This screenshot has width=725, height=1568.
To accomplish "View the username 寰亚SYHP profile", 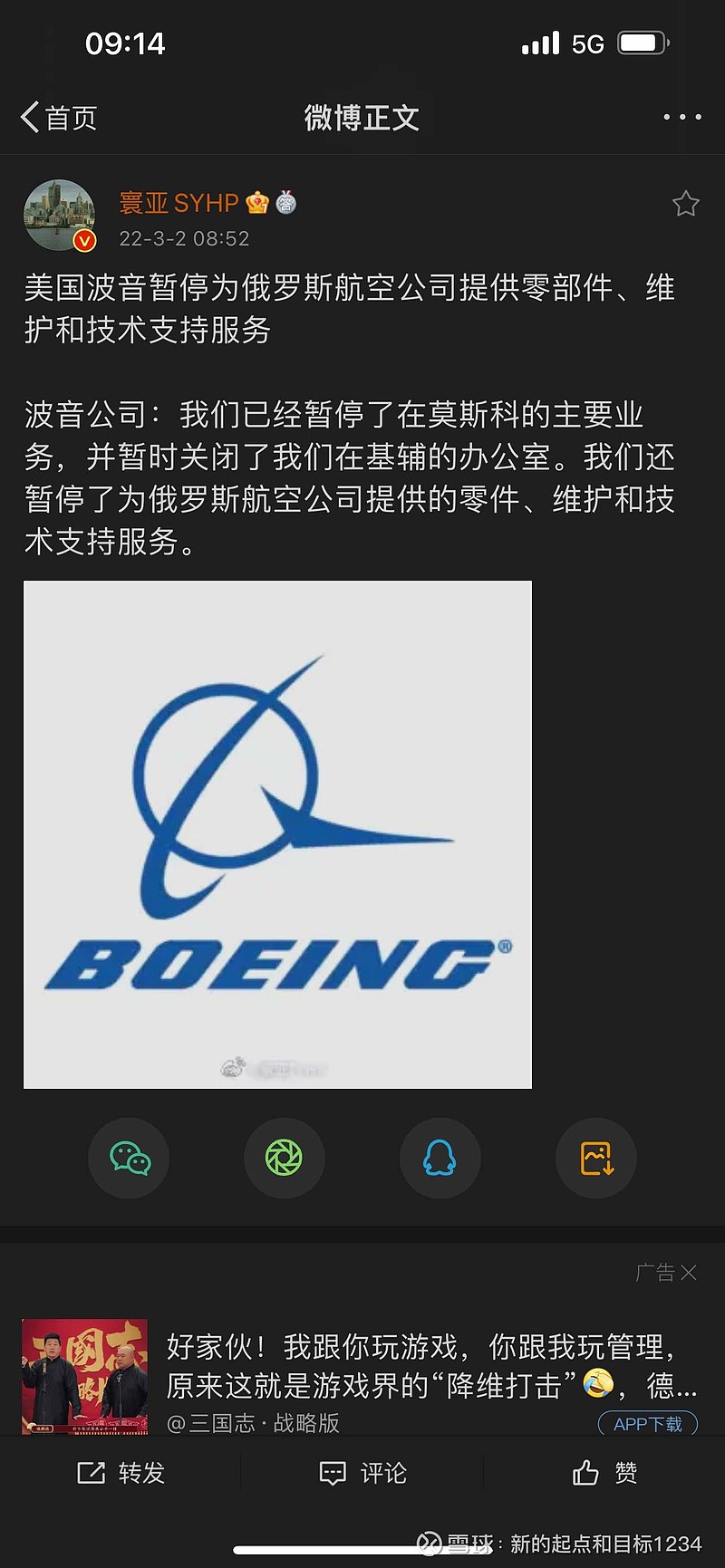I will [179, 203].
